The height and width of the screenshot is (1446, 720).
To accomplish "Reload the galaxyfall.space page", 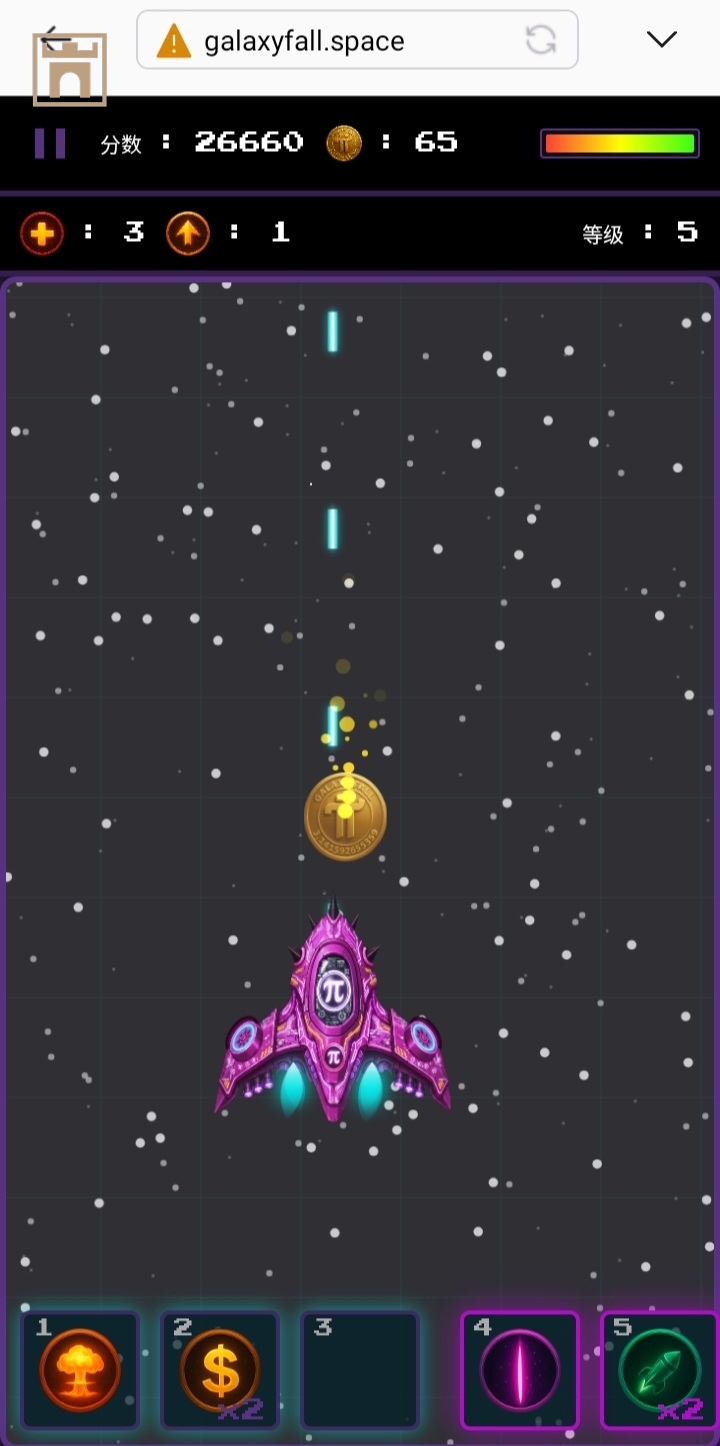I will click(540, 40).
